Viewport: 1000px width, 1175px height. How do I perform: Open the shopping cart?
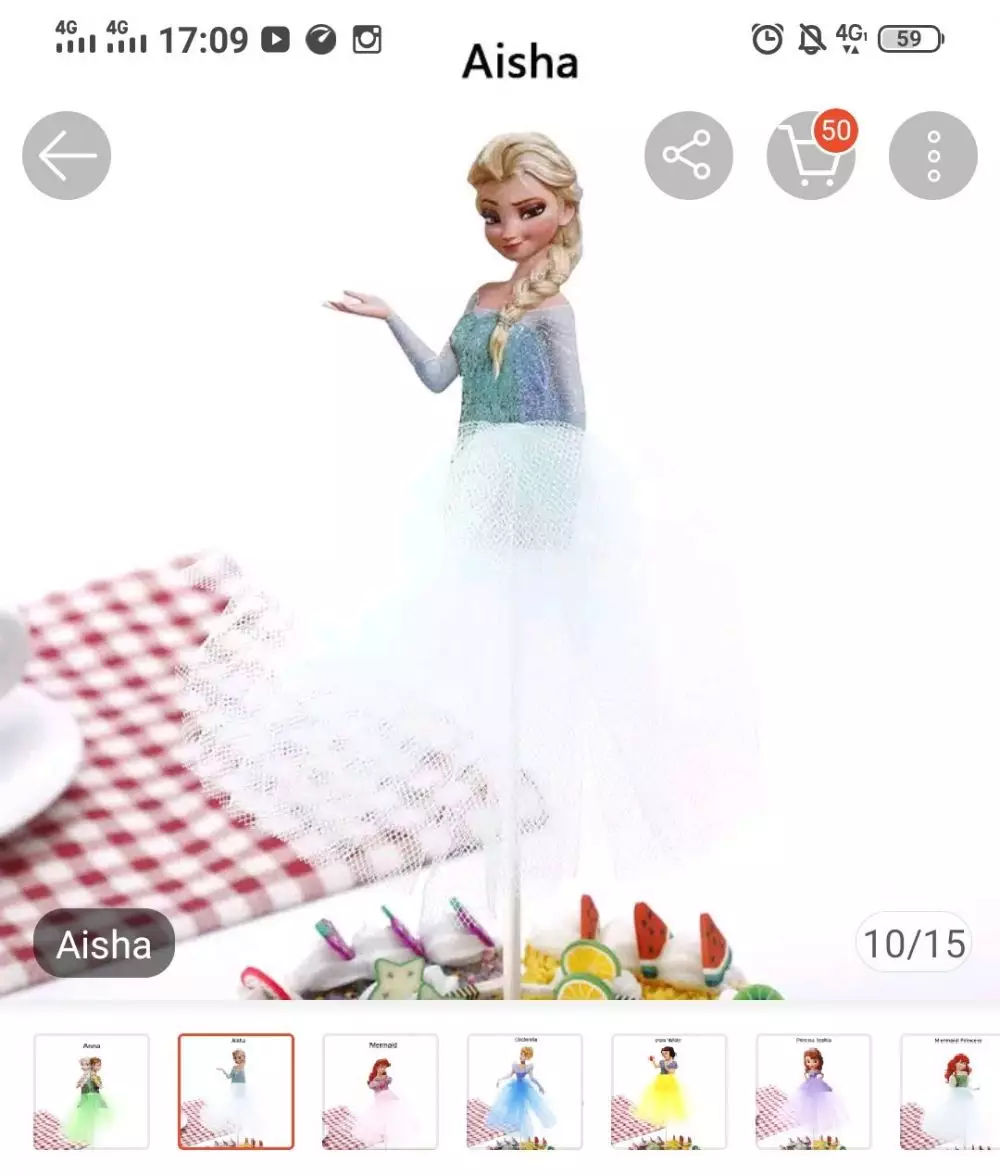coord(811,155)
